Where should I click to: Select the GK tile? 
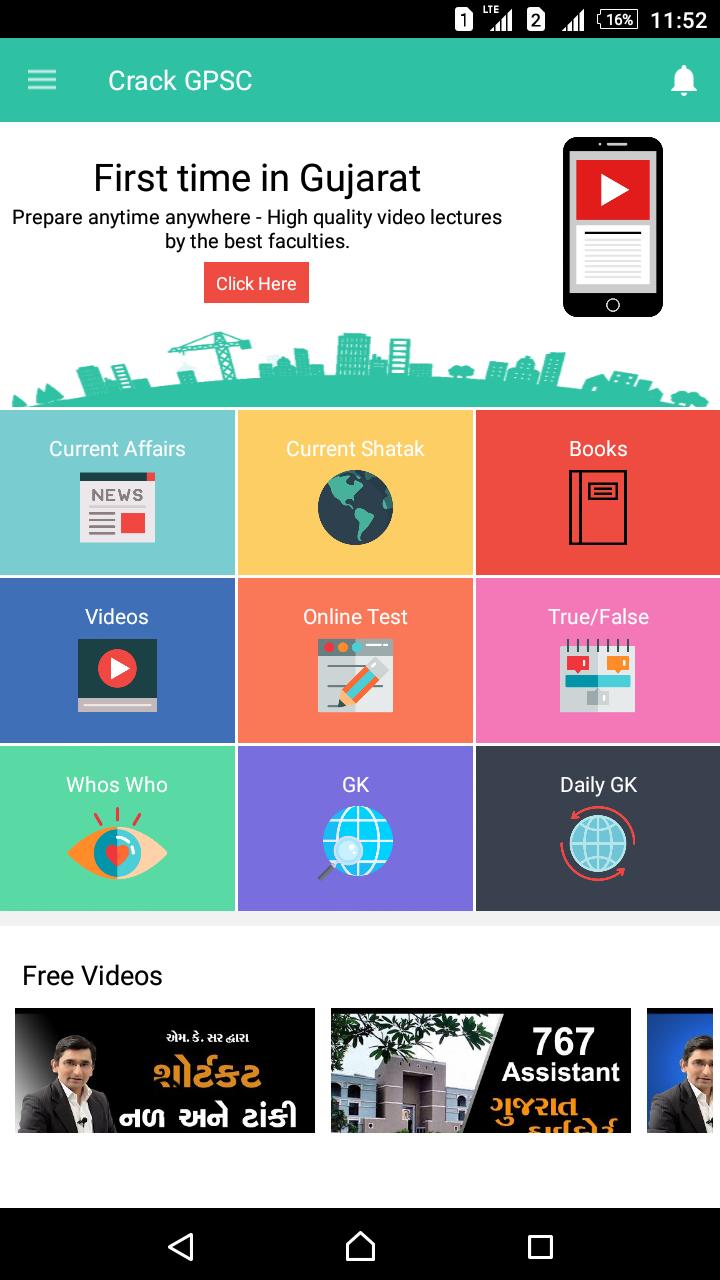point(355,828)
